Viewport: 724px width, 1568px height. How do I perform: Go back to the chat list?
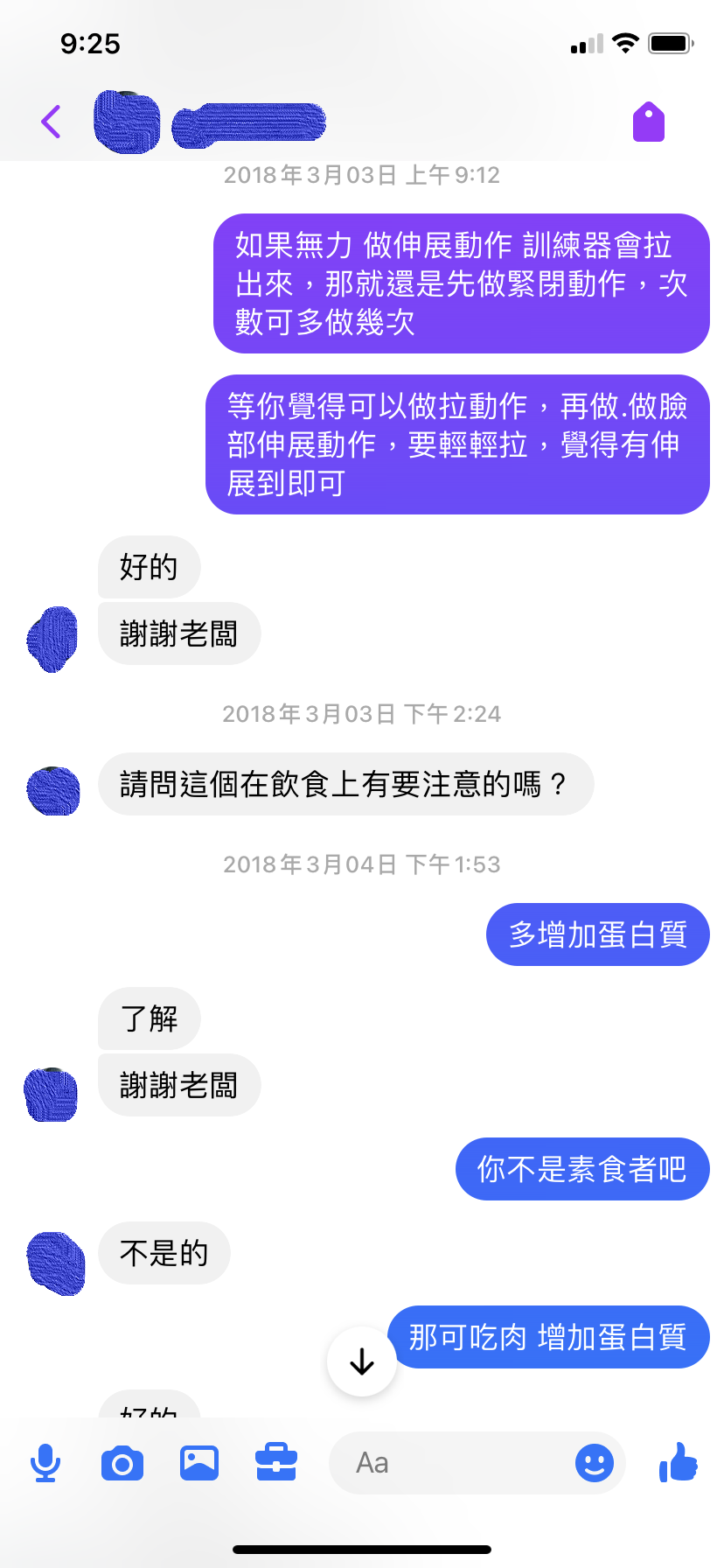pyautogui.click(x=51, y=122)
